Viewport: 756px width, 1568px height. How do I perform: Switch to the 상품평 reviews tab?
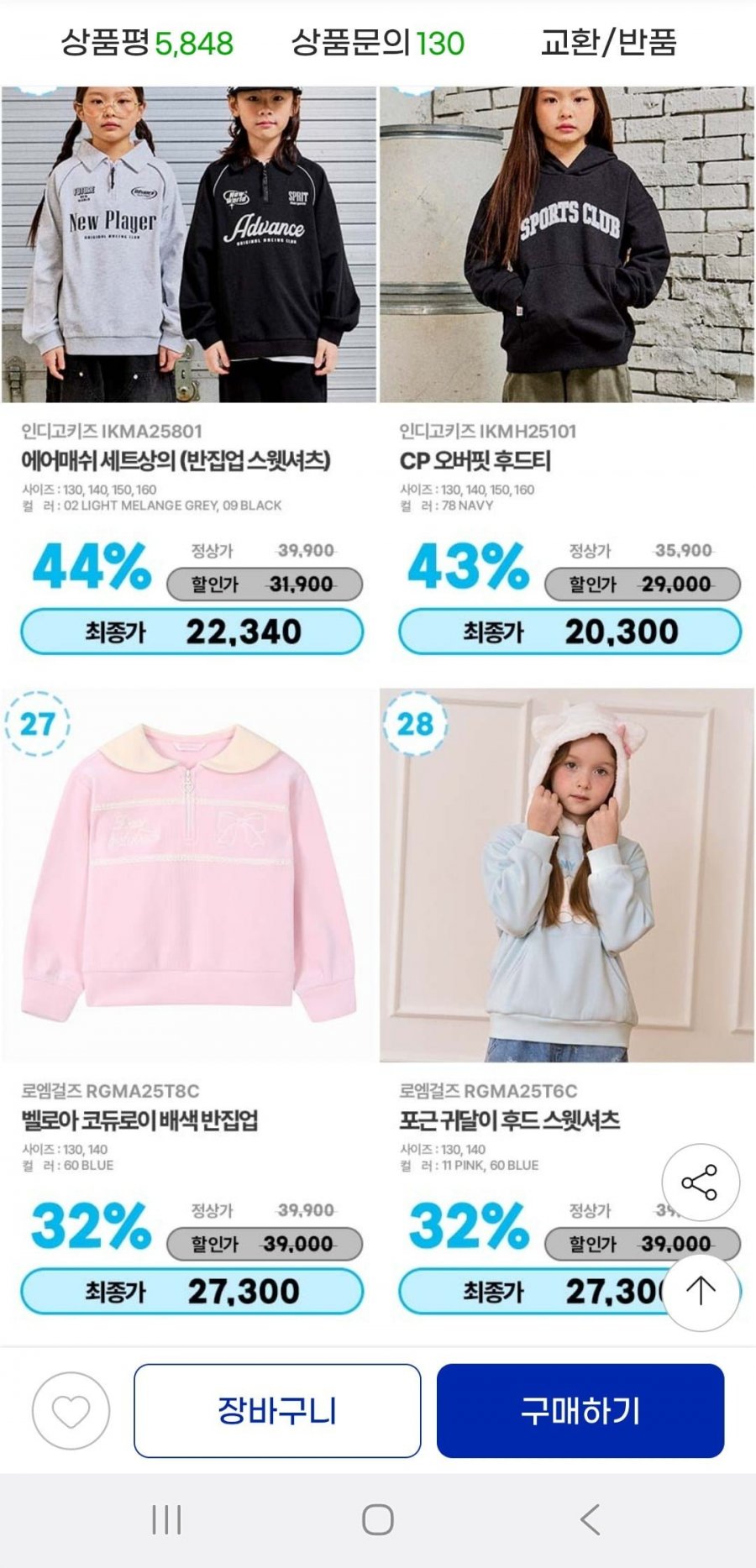tap(147, 43)
